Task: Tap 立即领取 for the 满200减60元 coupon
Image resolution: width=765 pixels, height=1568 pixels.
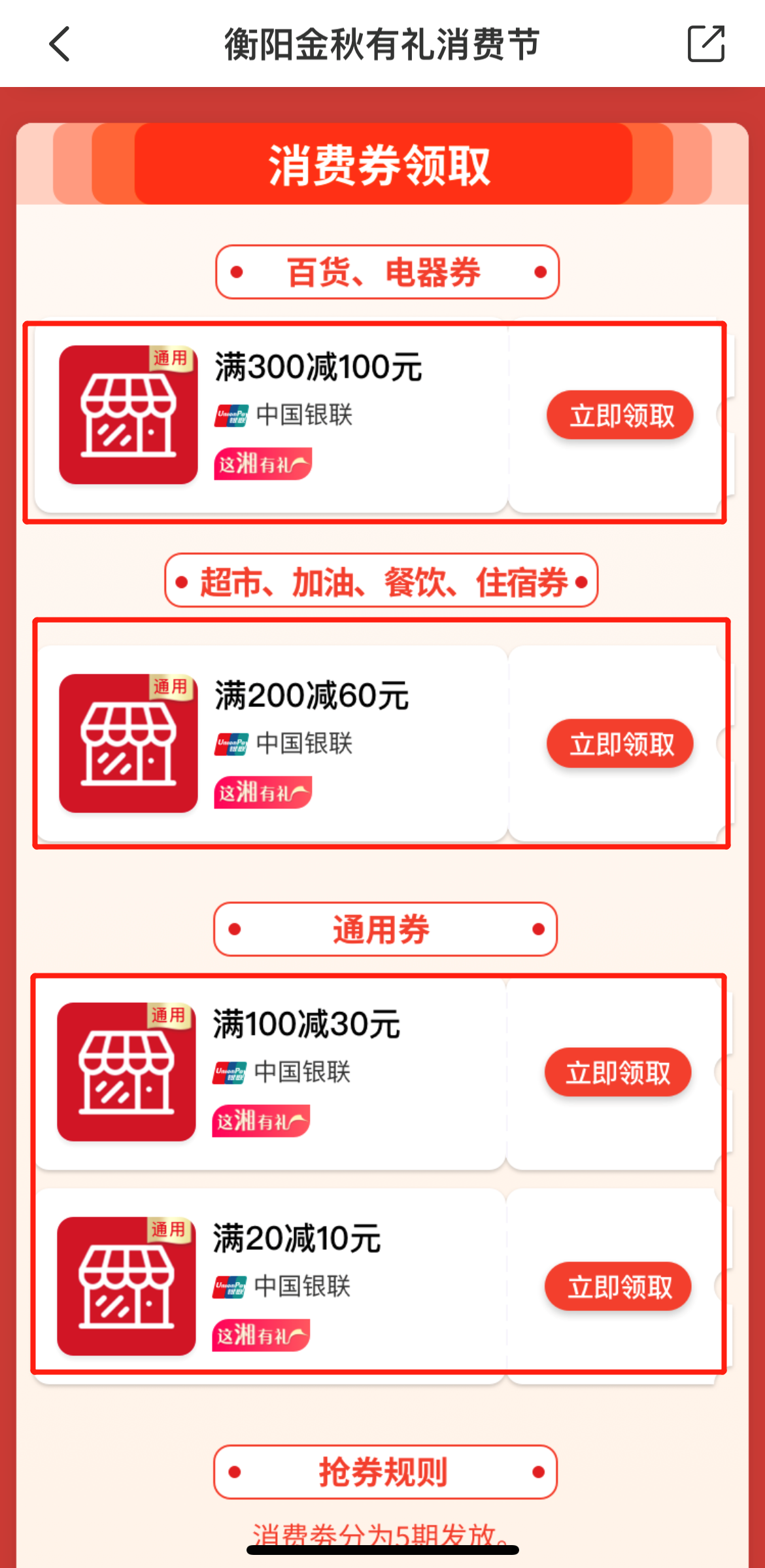Action: [x=620, y=744]
